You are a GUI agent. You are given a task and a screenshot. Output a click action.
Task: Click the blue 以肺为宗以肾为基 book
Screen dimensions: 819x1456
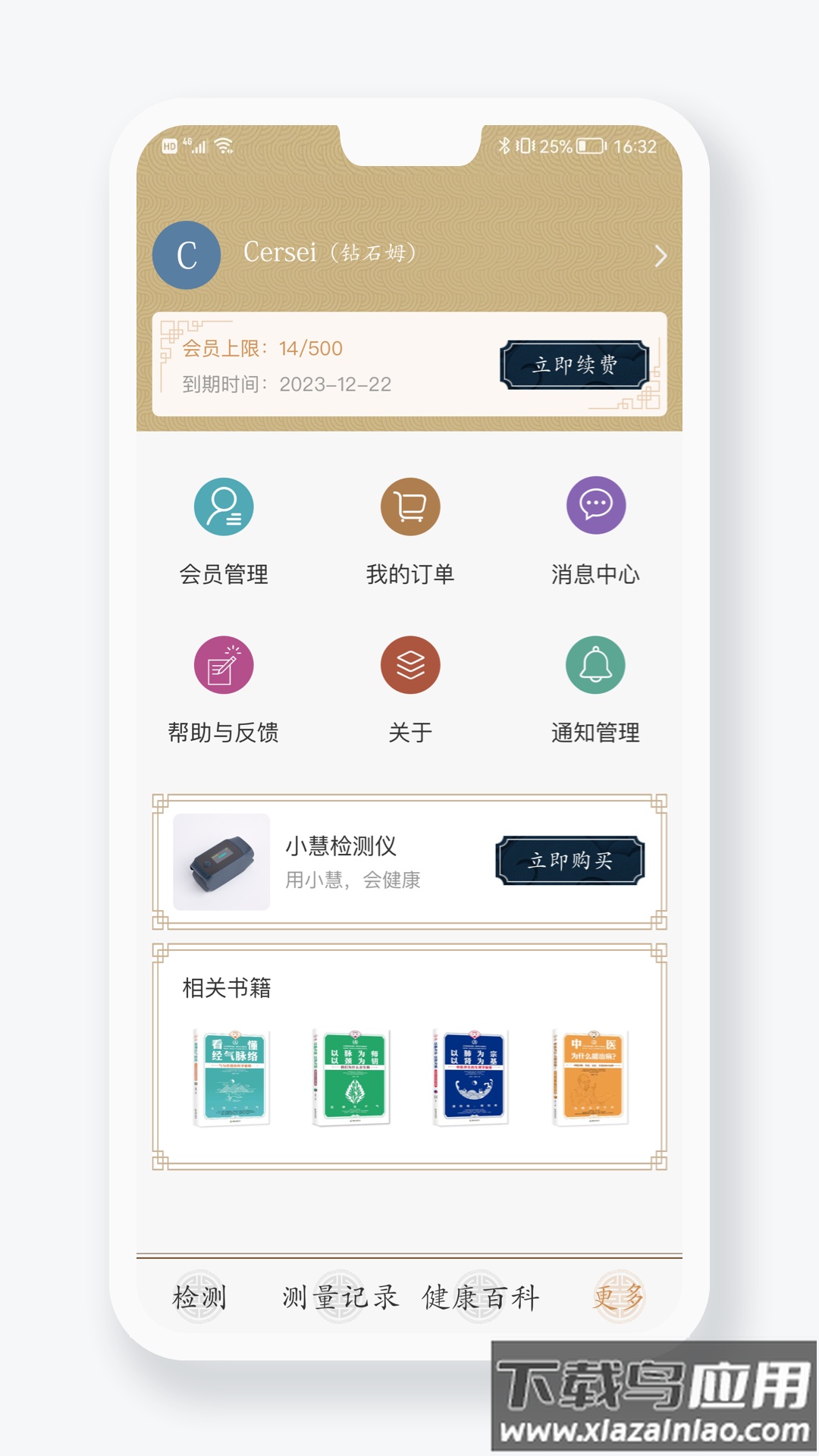click(x=470, y=1076)
